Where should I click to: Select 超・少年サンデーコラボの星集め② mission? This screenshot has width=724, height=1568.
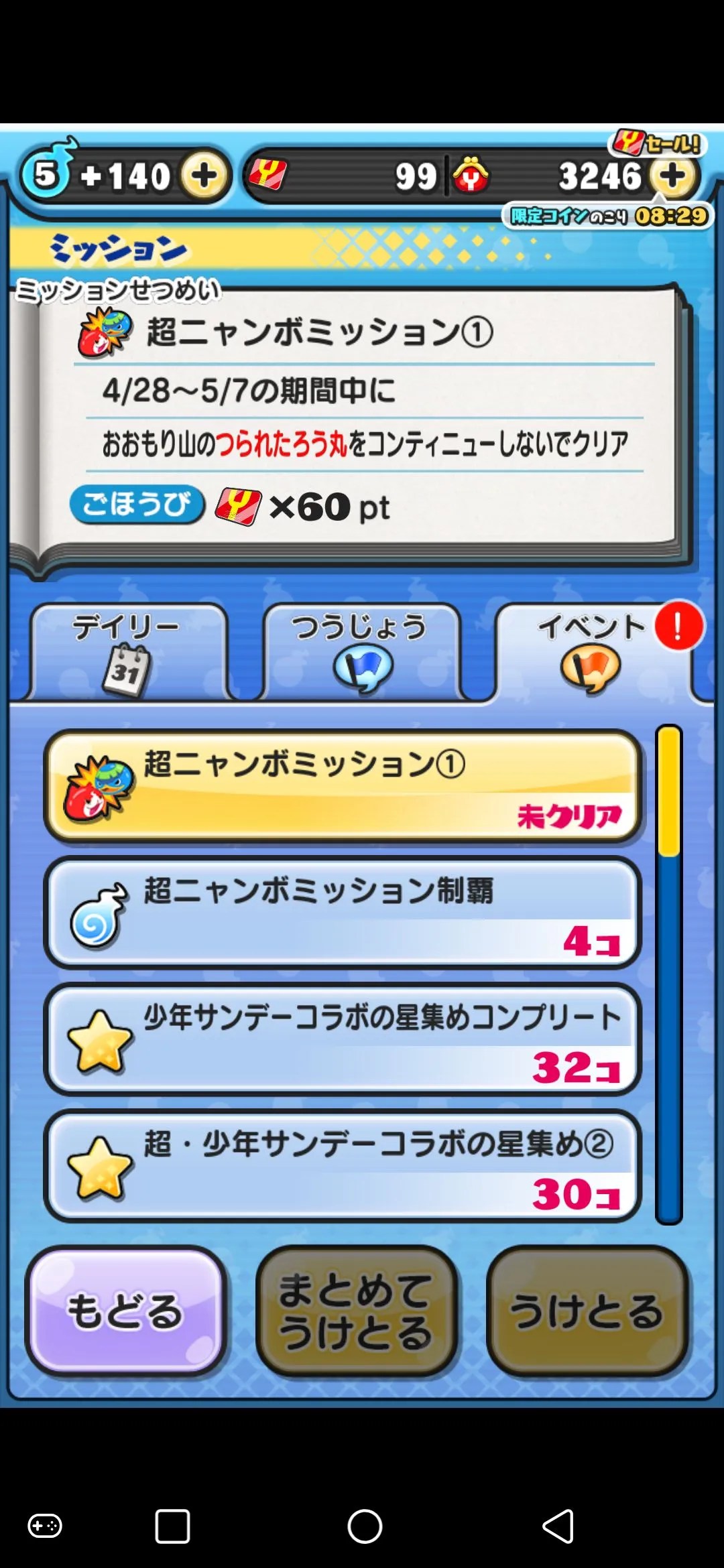(343, 1166)
